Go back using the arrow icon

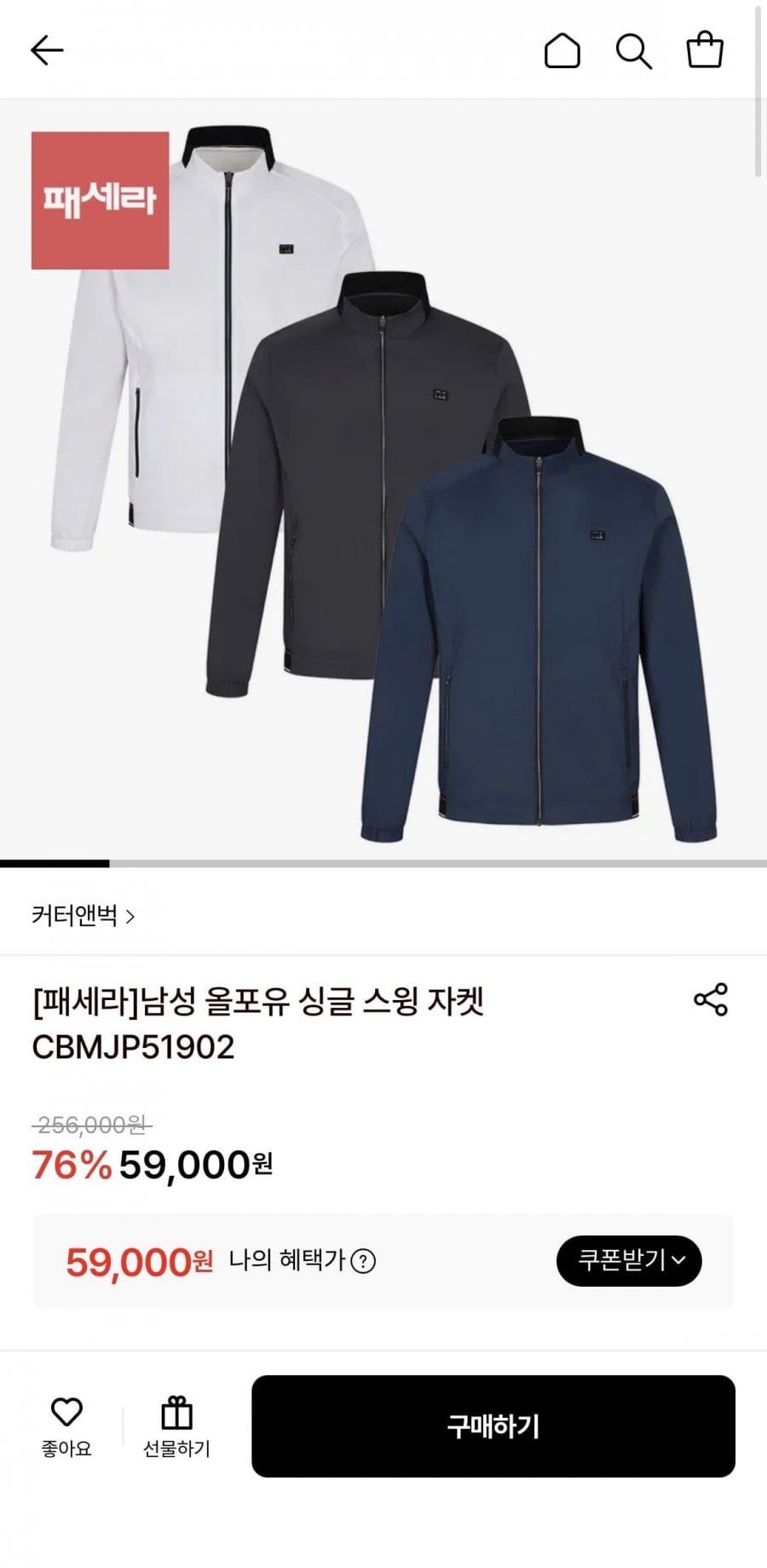(47, 51)
